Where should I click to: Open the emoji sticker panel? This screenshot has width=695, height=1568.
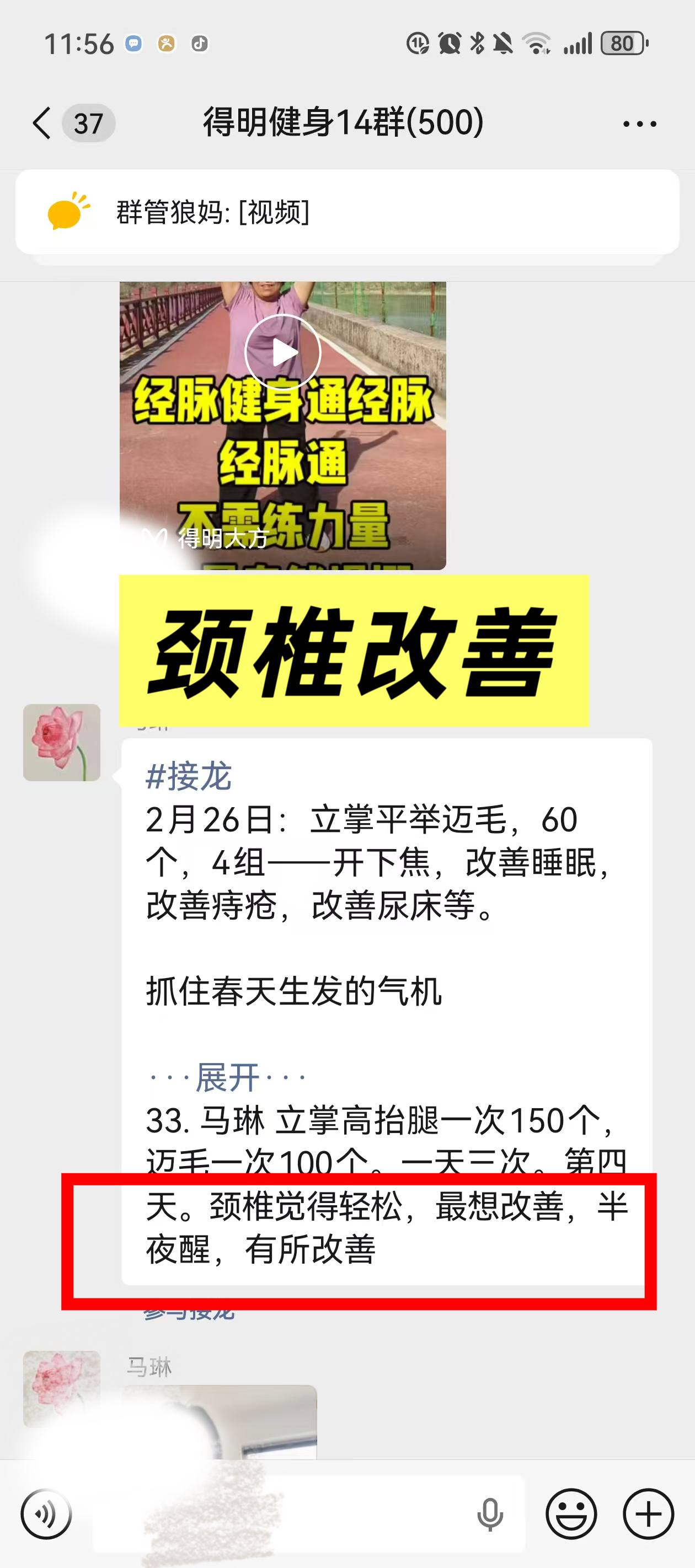pyautogui.click(x=571, y=1514)
